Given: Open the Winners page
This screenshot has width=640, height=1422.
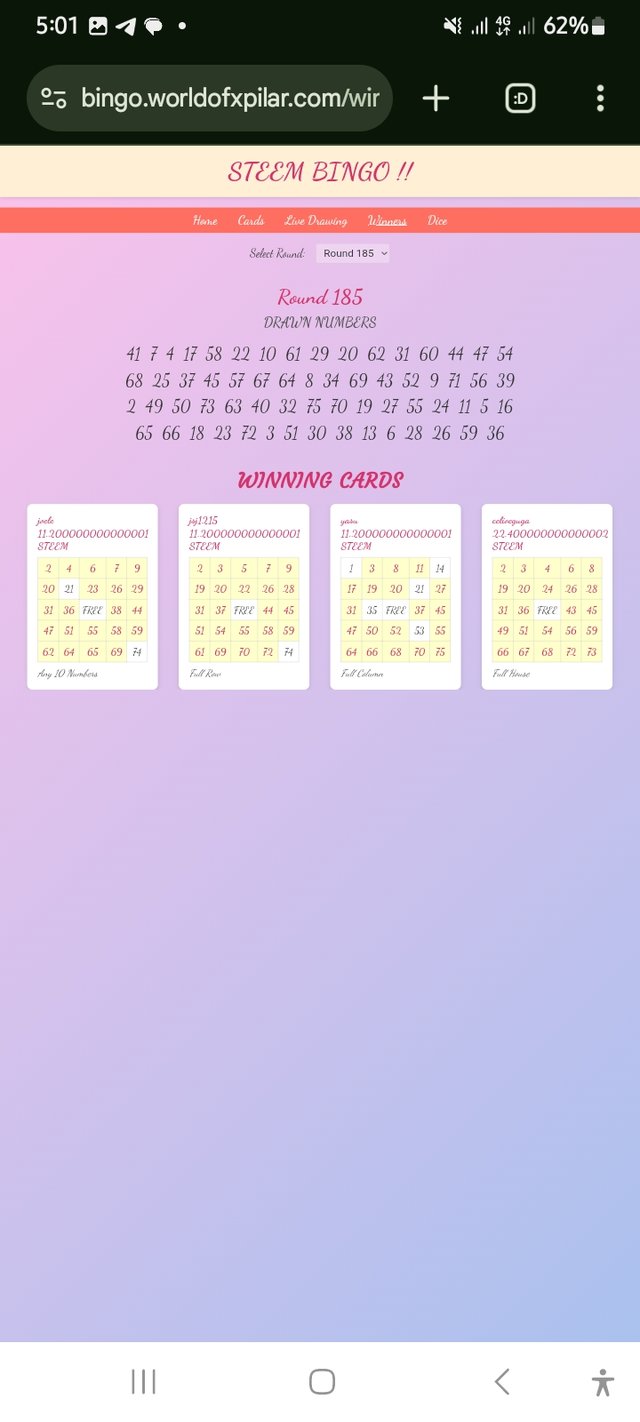Looking at the screenshot, I should [387, 220].
